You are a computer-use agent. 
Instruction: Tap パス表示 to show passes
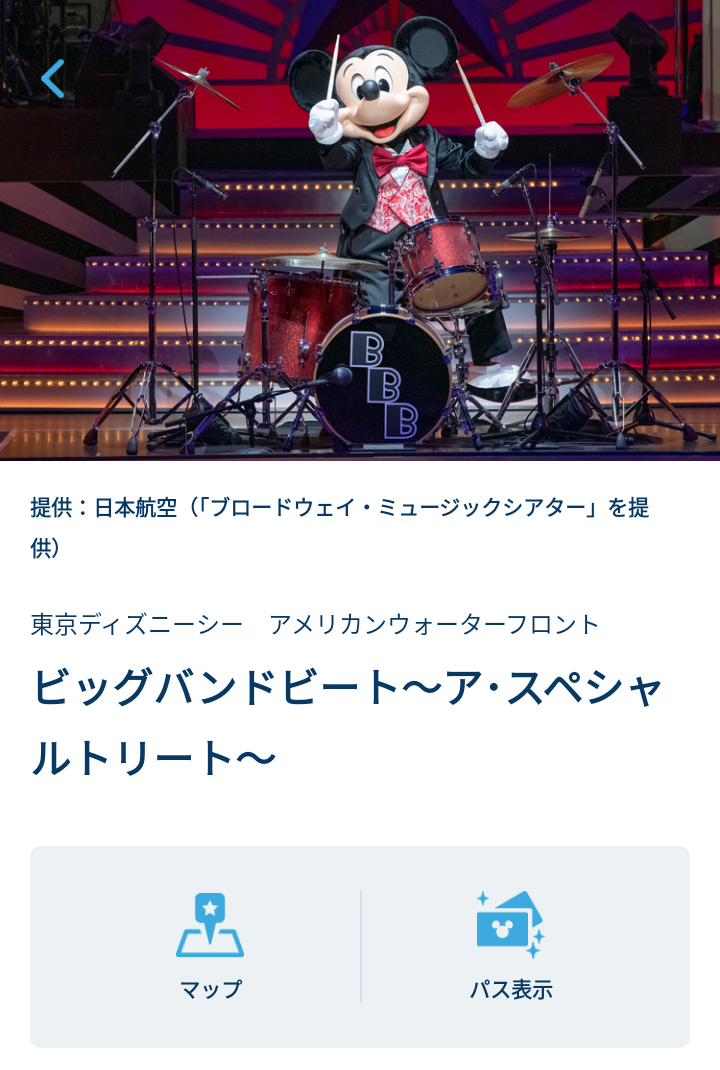[x=511, y=945]
